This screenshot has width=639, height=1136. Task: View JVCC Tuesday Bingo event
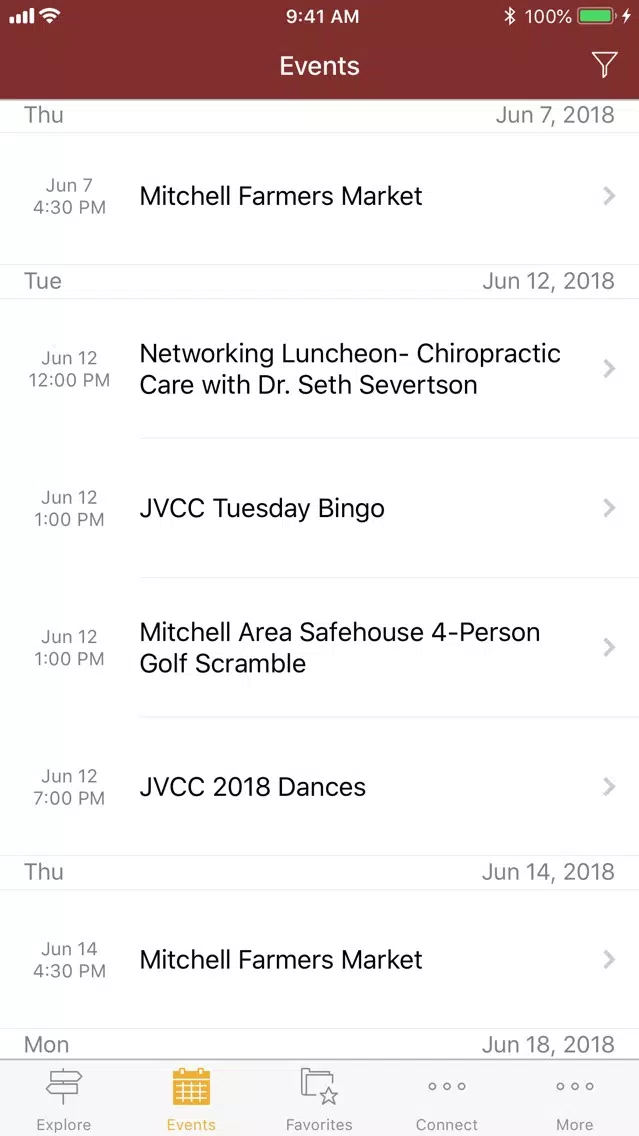click(320, 508)
